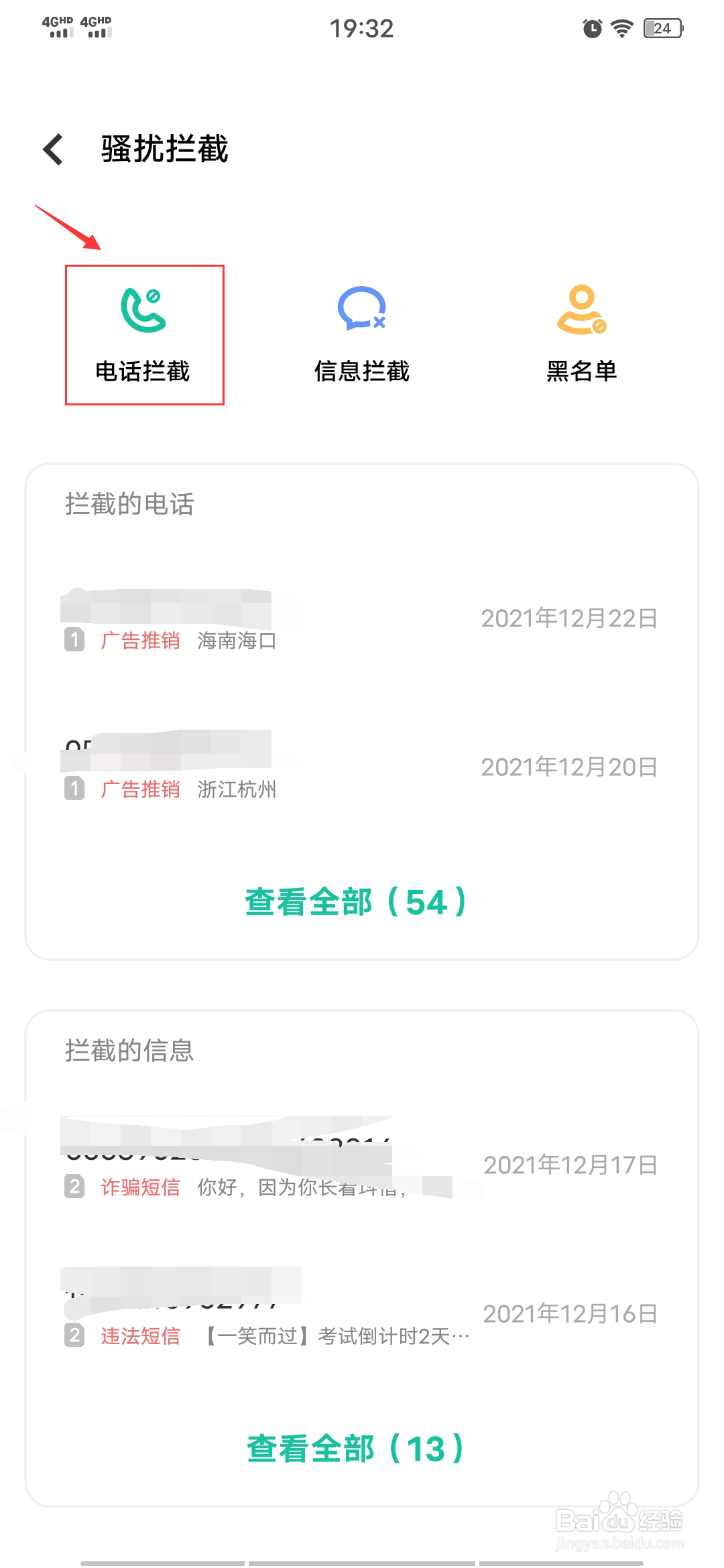Tap the 广告推销 tag on first call
Viewport: 724px width, 1568px height.
142,641
